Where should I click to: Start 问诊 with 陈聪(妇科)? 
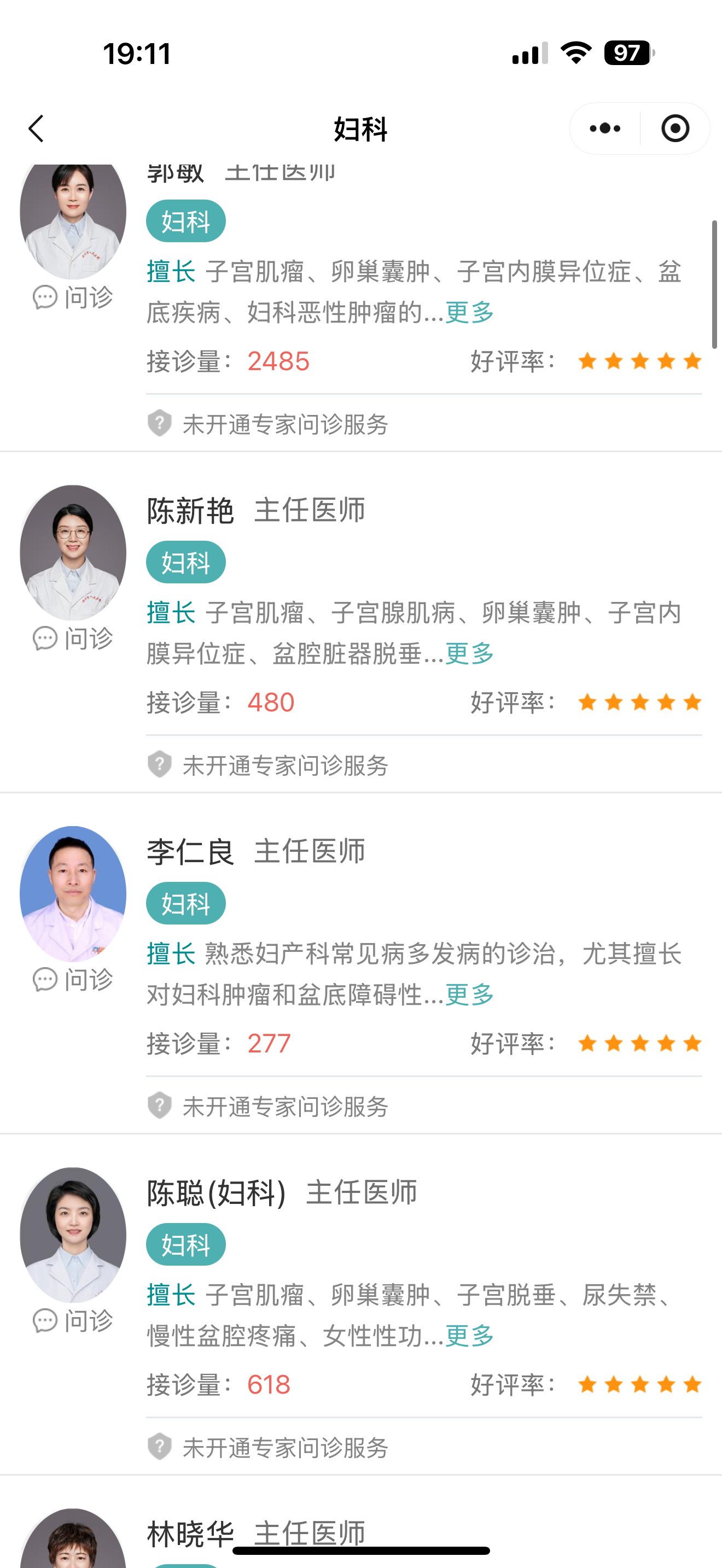pos(73,1321)
